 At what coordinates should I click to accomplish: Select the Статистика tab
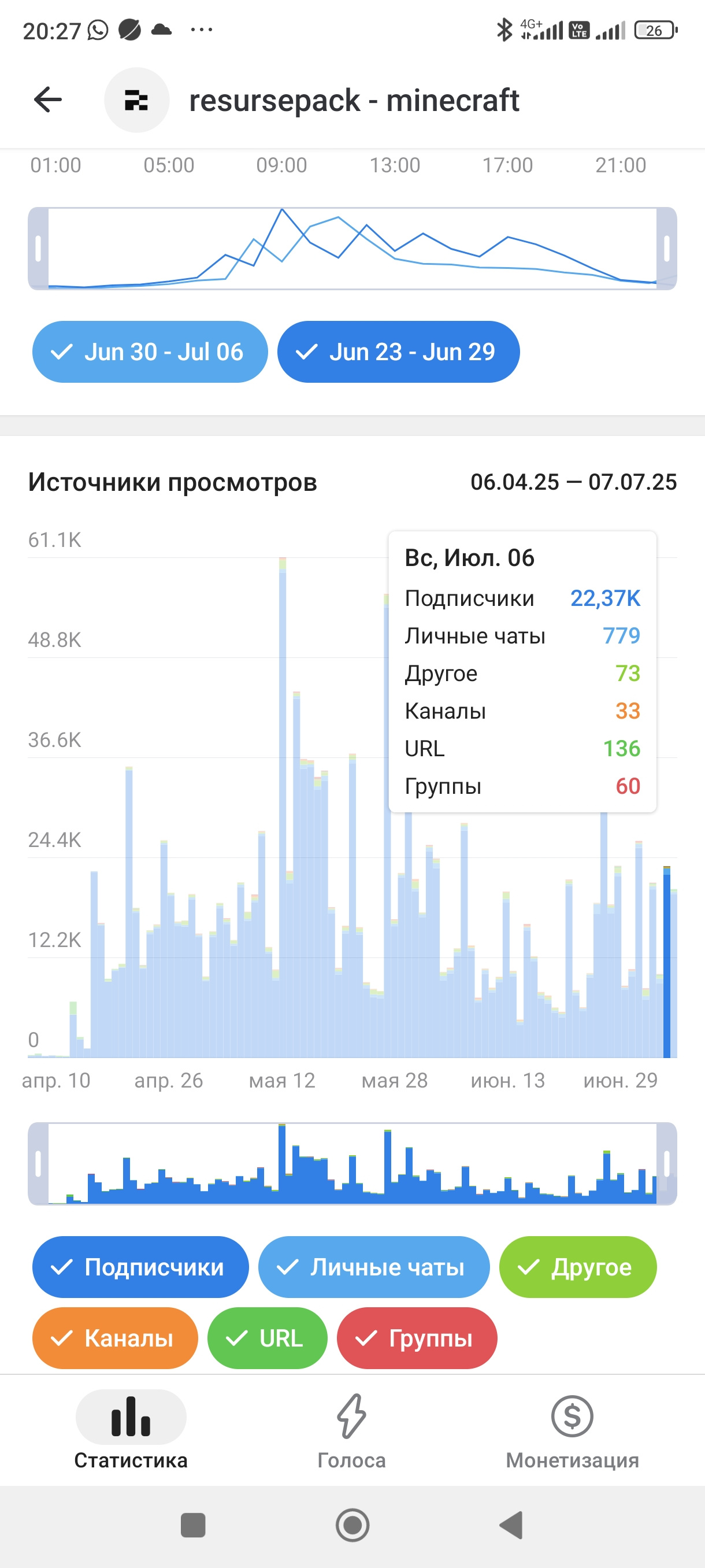[x=131, y=1430]
